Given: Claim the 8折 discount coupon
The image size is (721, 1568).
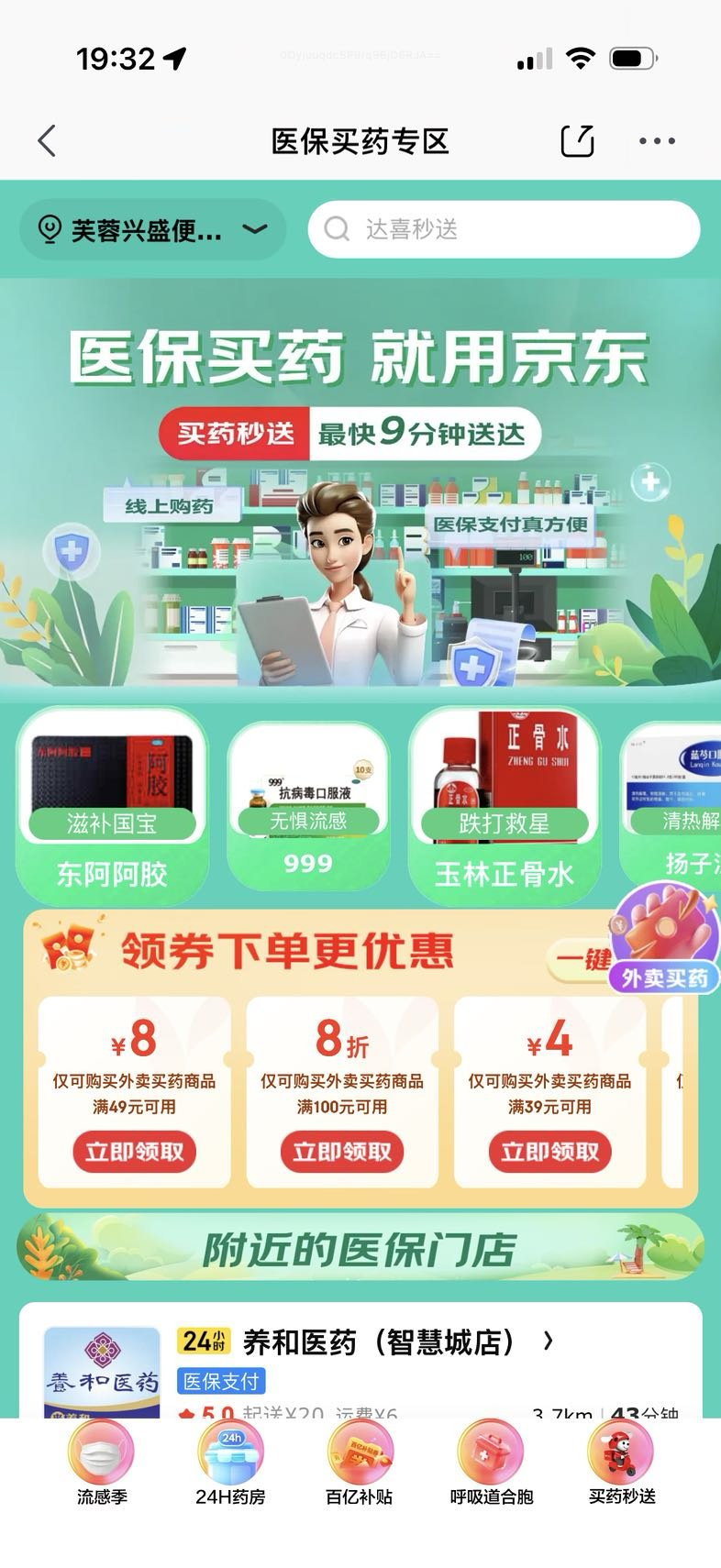Looking at the screenshot, I should coord(341,1152).
